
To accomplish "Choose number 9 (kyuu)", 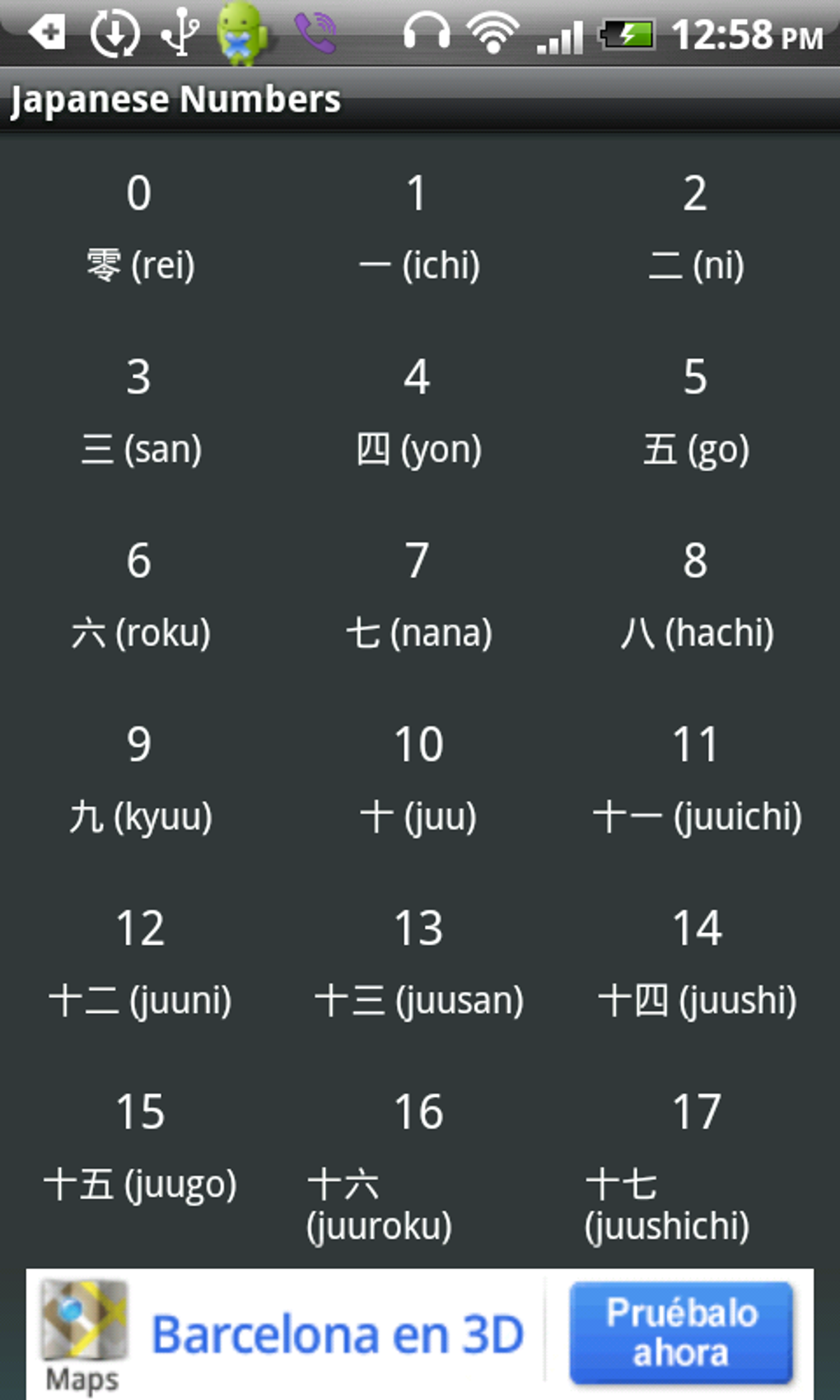I will click(x=140, y=779).
